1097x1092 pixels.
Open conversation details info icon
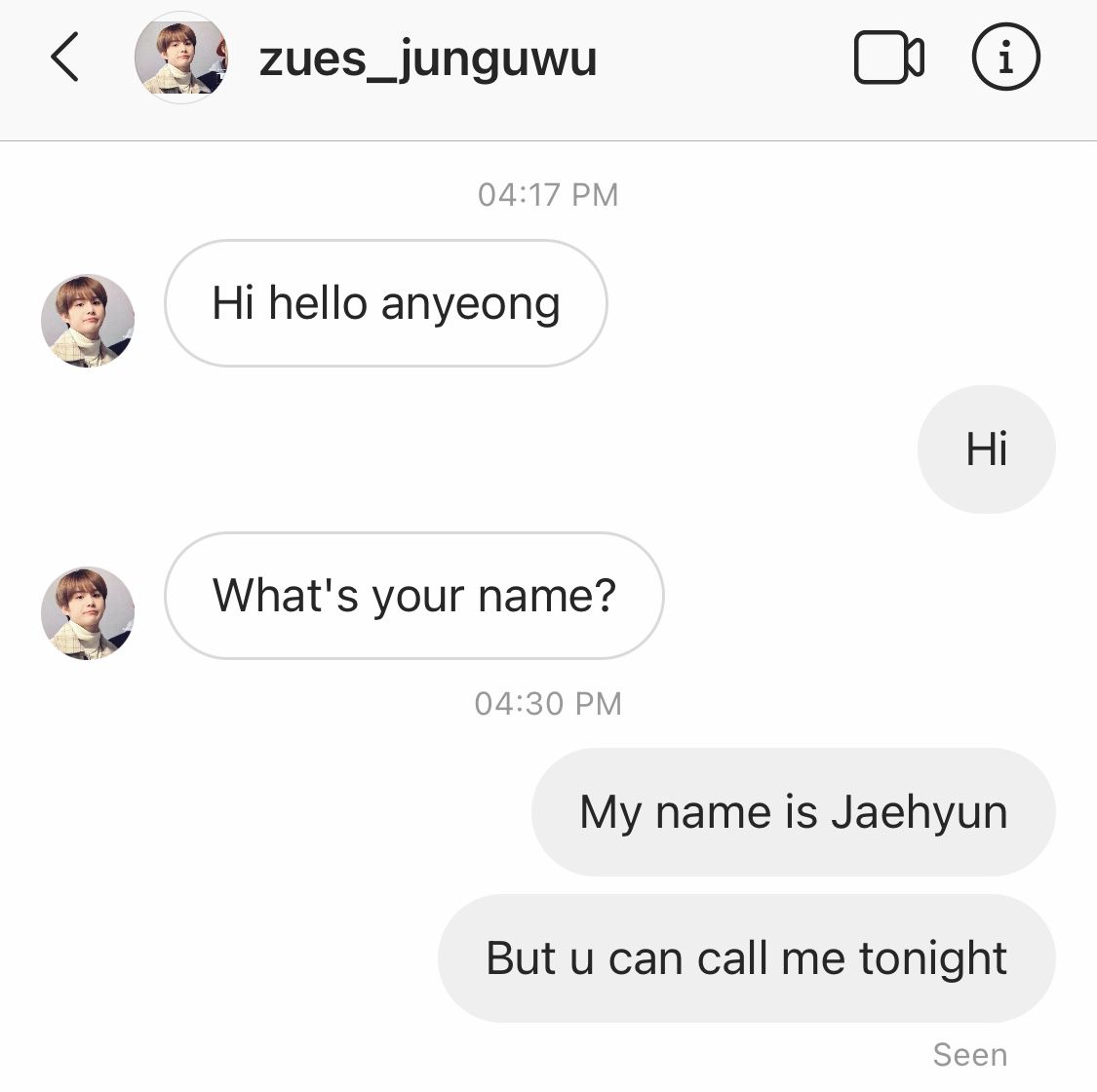(1005, 58)
